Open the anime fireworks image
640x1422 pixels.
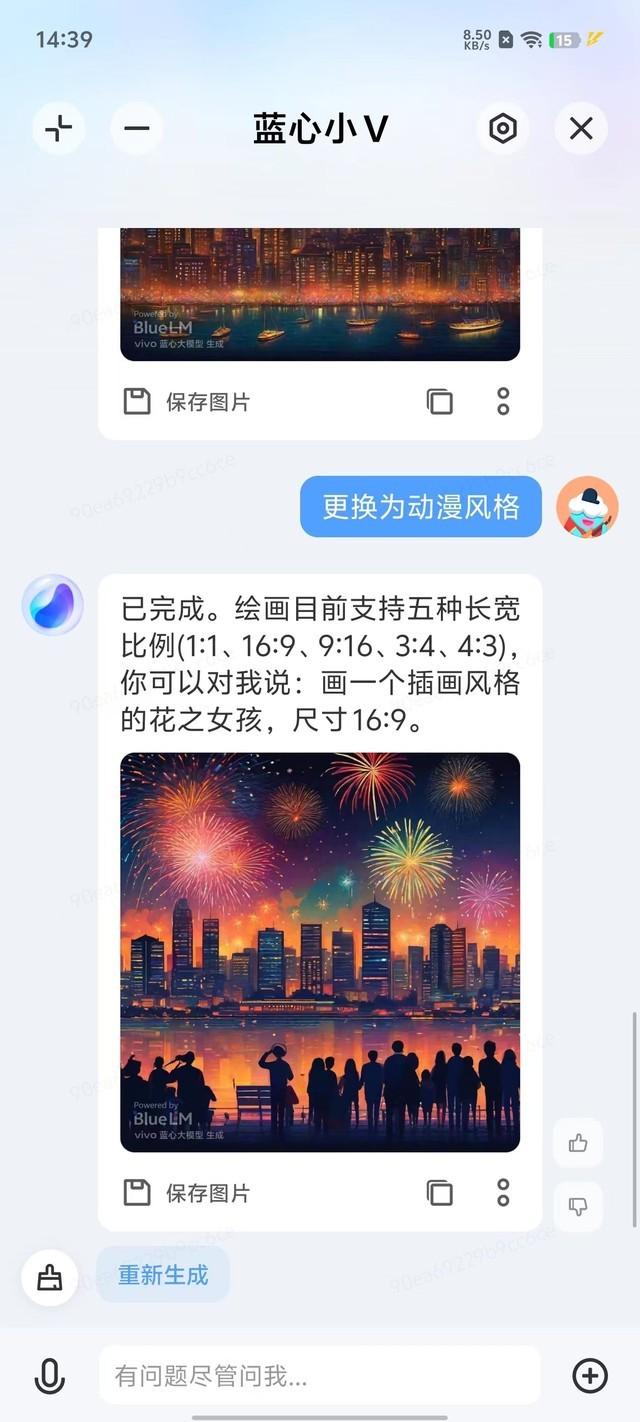point(320,952)
